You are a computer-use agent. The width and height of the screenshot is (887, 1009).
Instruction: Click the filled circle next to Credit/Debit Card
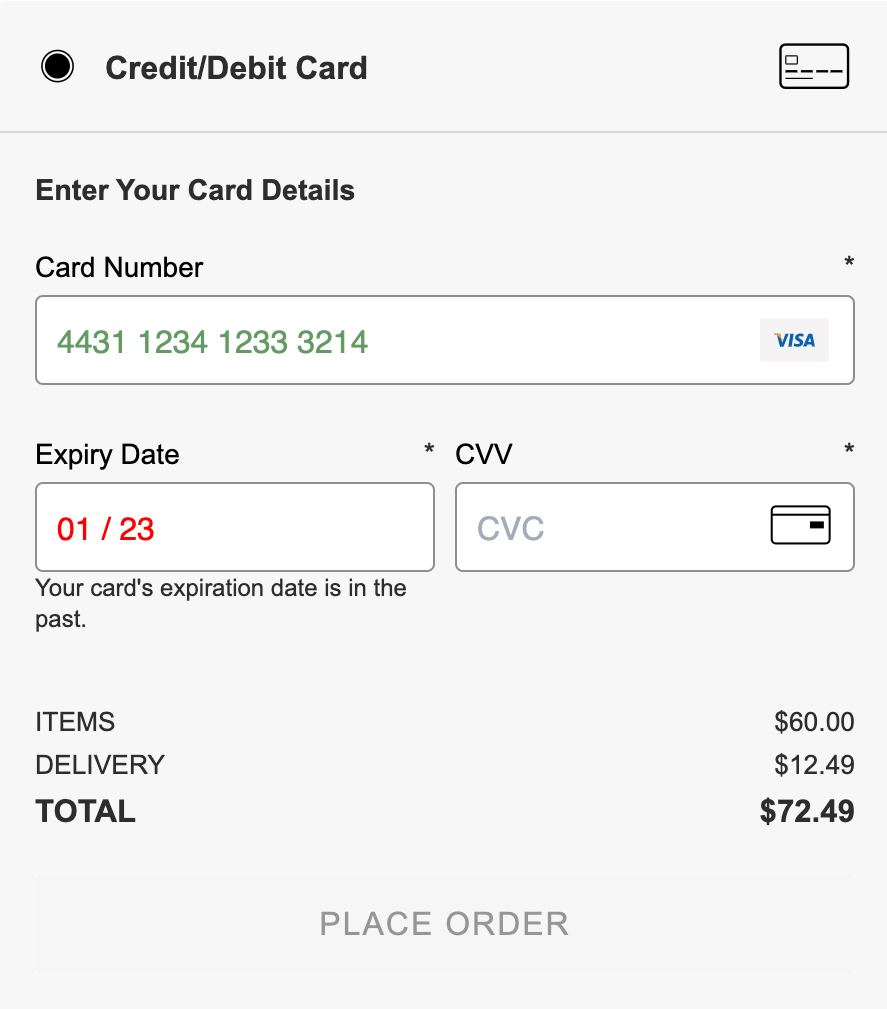pos(57,66)
